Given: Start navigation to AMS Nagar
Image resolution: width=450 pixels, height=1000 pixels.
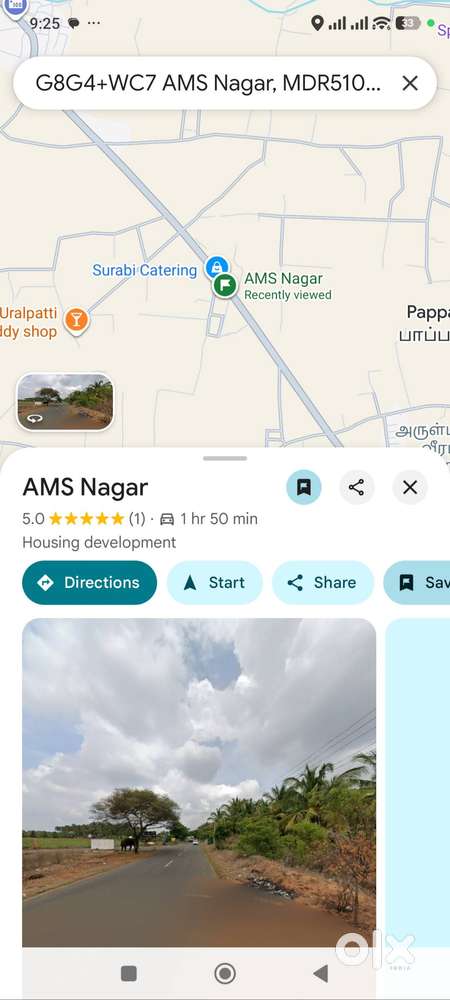Looking at the screenshot, I should click(214, 582).
